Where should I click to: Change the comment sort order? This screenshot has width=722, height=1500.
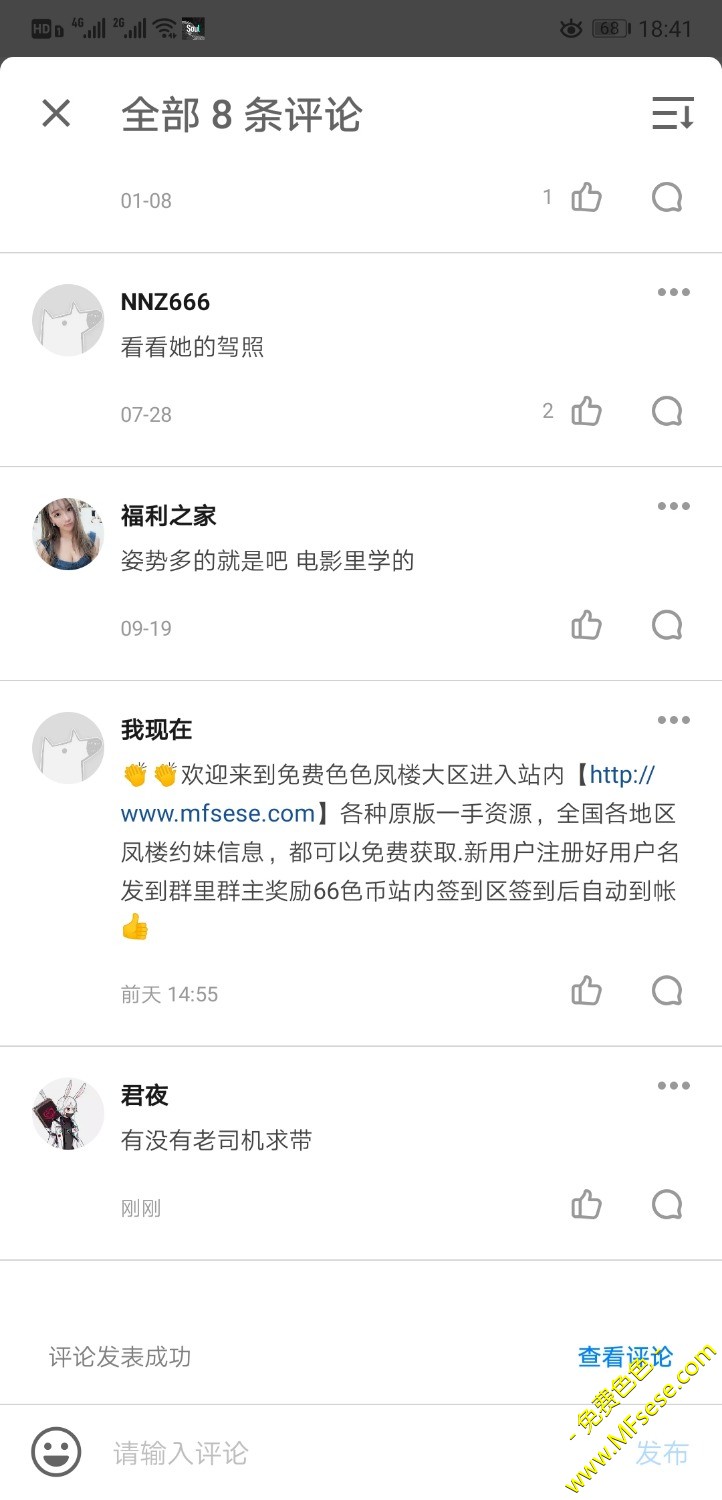click(x=672, y=114)
